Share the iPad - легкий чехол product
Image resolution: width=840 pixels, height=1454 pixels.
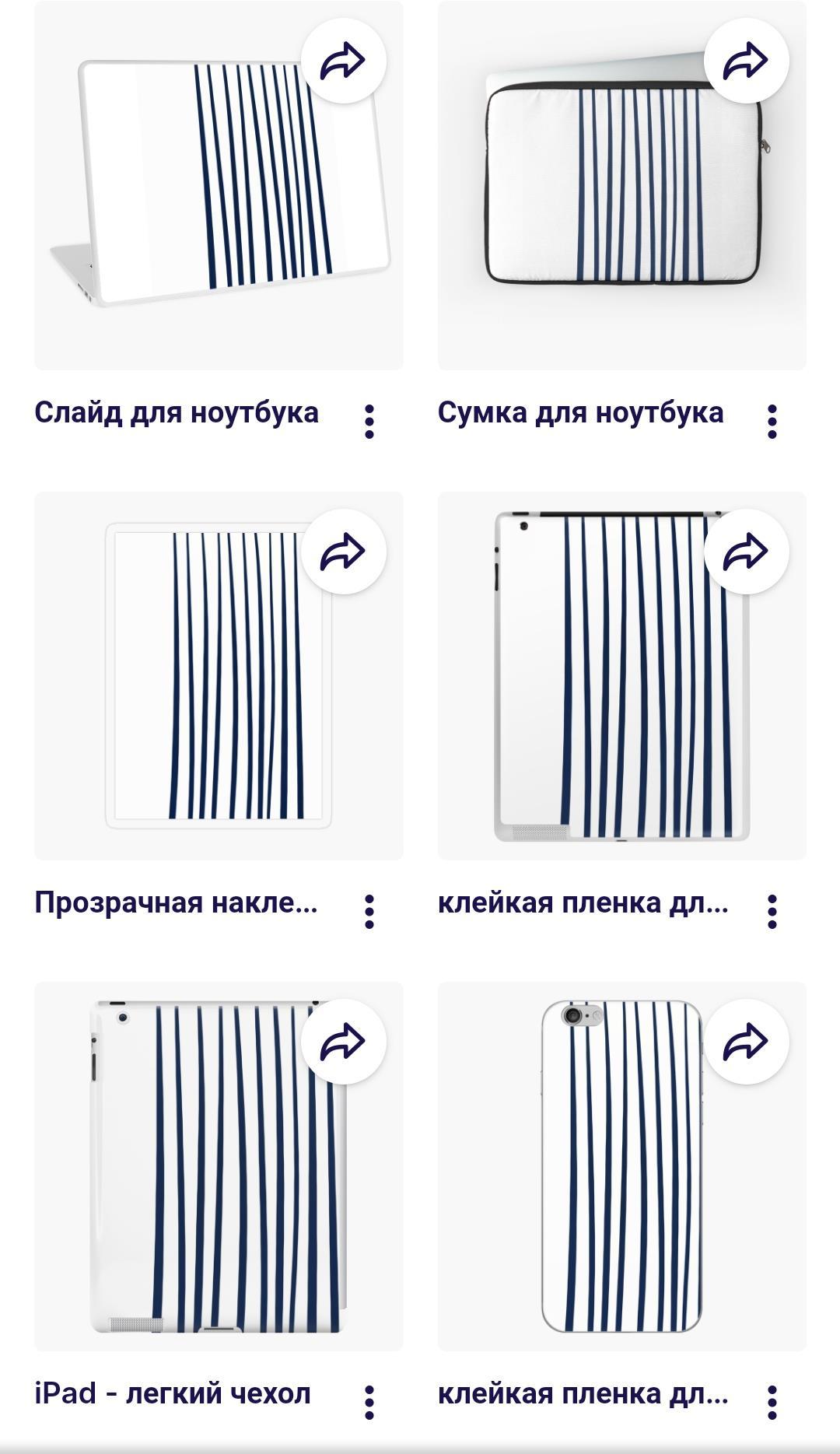coord(343,1042)
